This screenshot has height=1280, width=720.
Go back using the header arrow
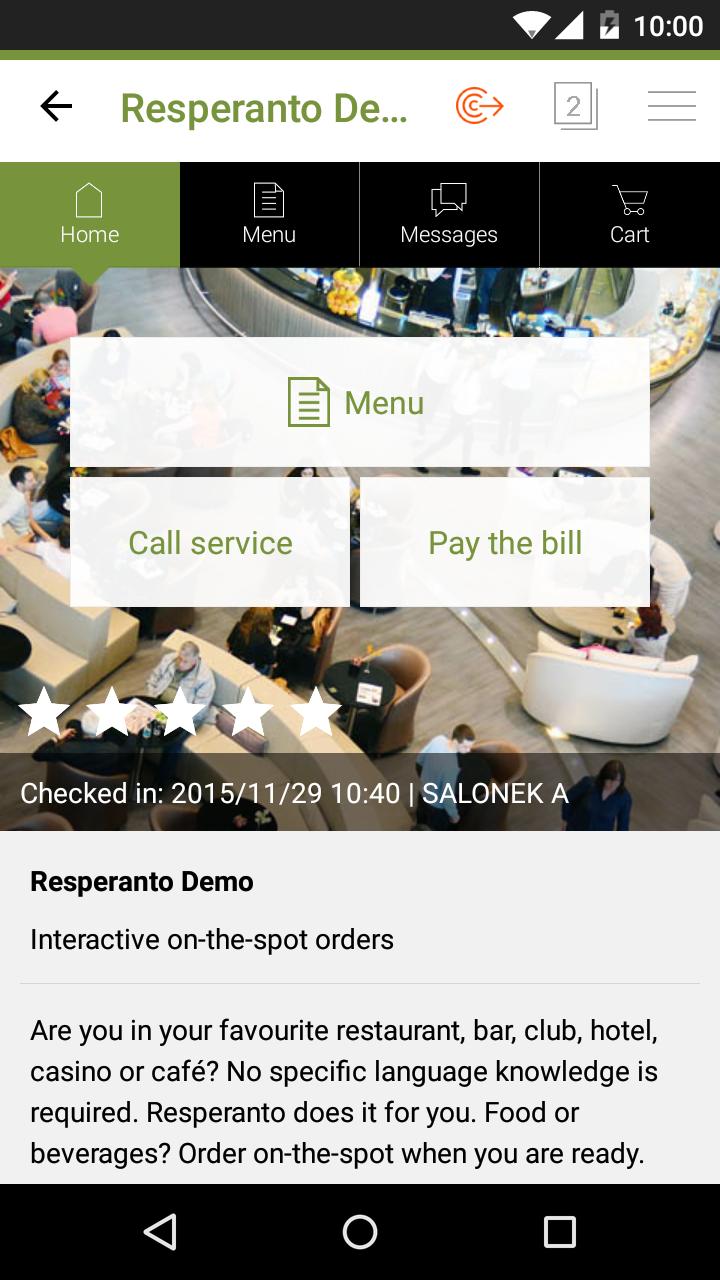[56, 106]
